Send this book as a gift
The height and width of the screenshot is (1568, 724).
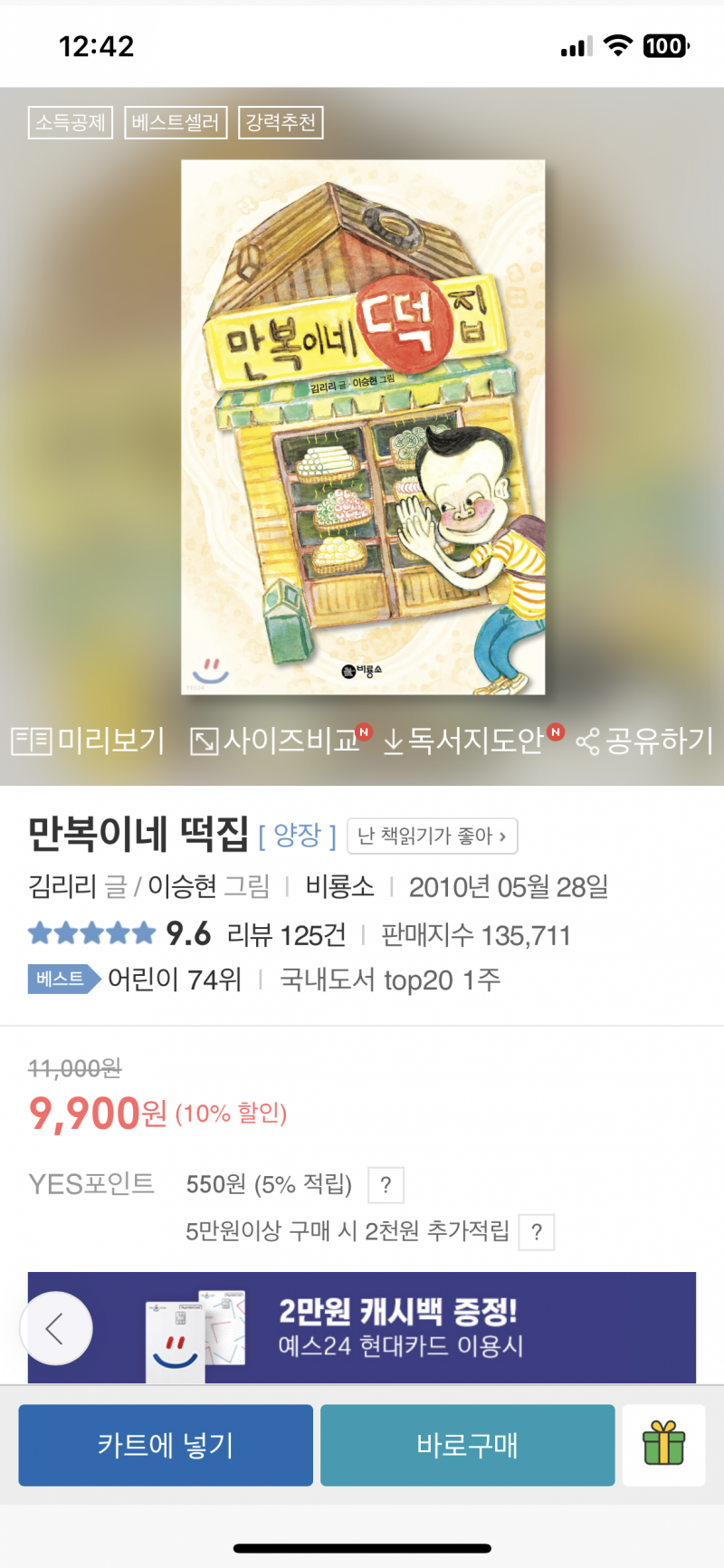(x=663, y=1444)
